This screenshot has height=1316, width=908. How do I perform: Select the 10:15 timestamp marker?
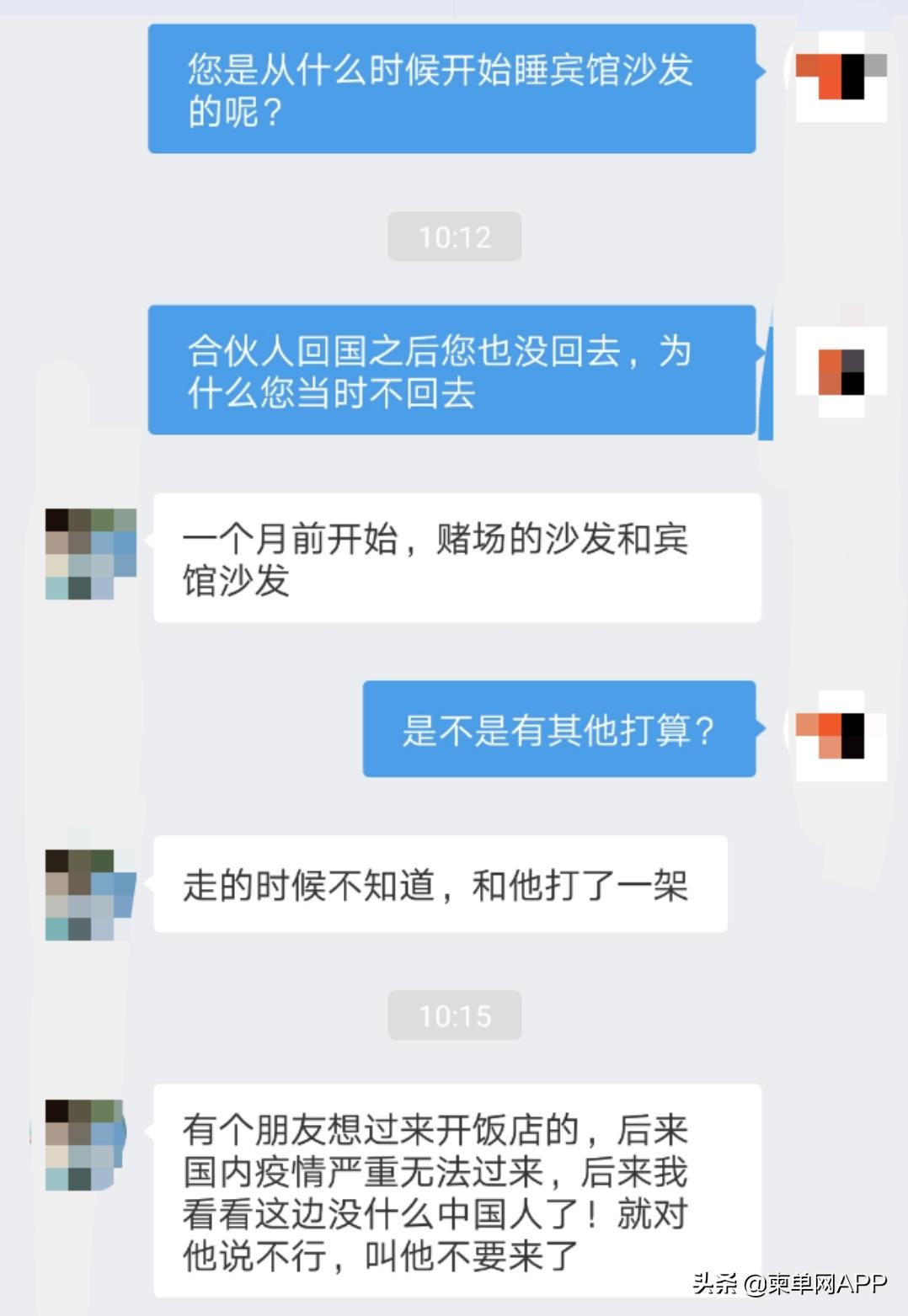pos(455,1016)
